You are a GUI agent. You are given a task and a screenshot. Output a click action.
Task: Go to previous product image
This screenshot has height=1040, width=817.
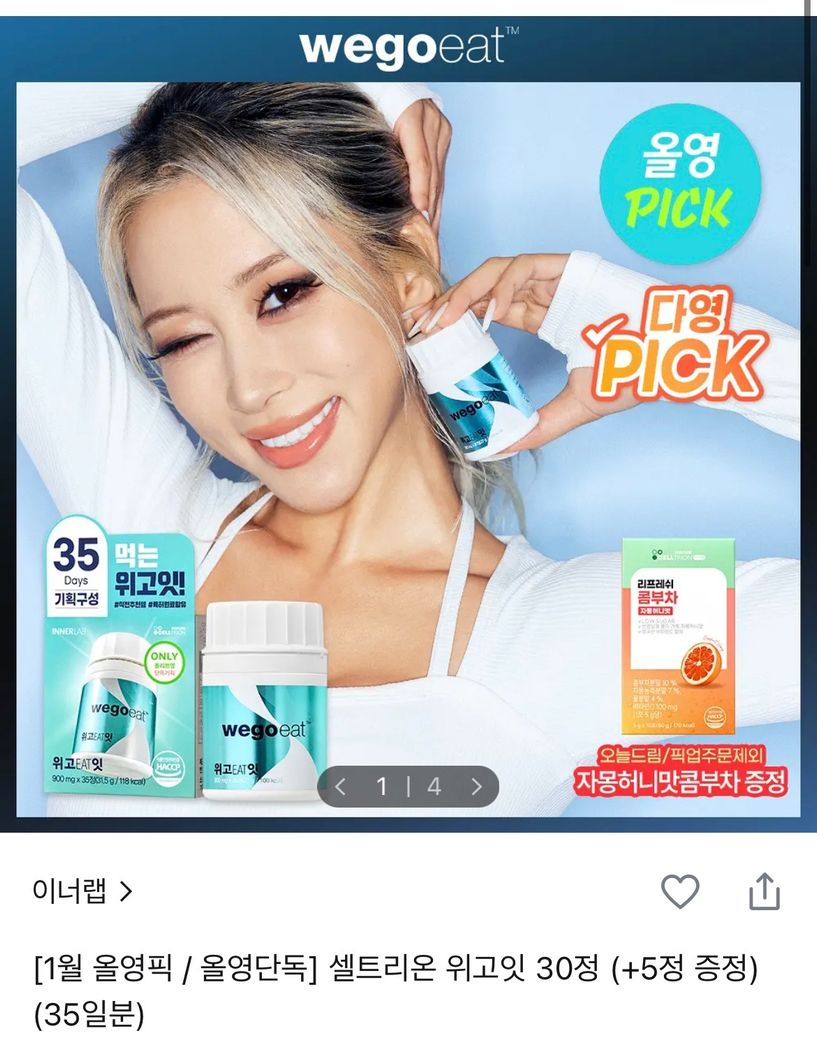(341, 787)
